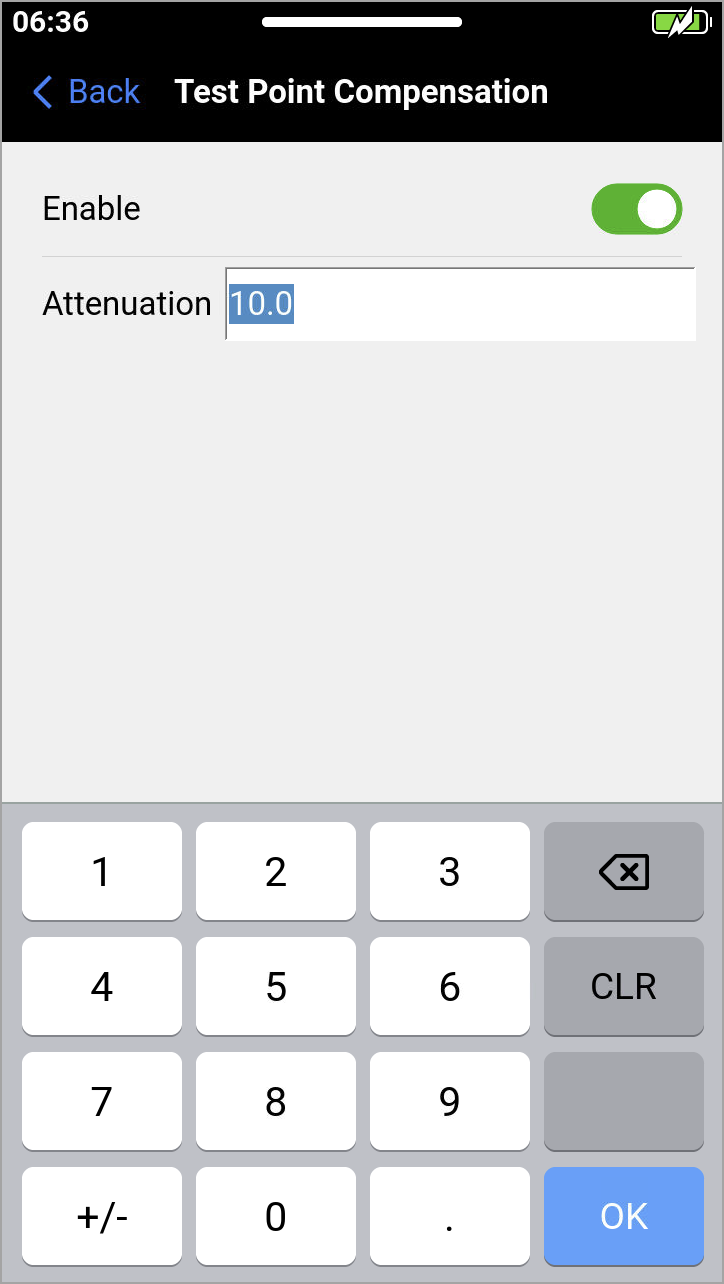Enter digit 5 on the keypad
The image size is (724, 1284).
276,987
